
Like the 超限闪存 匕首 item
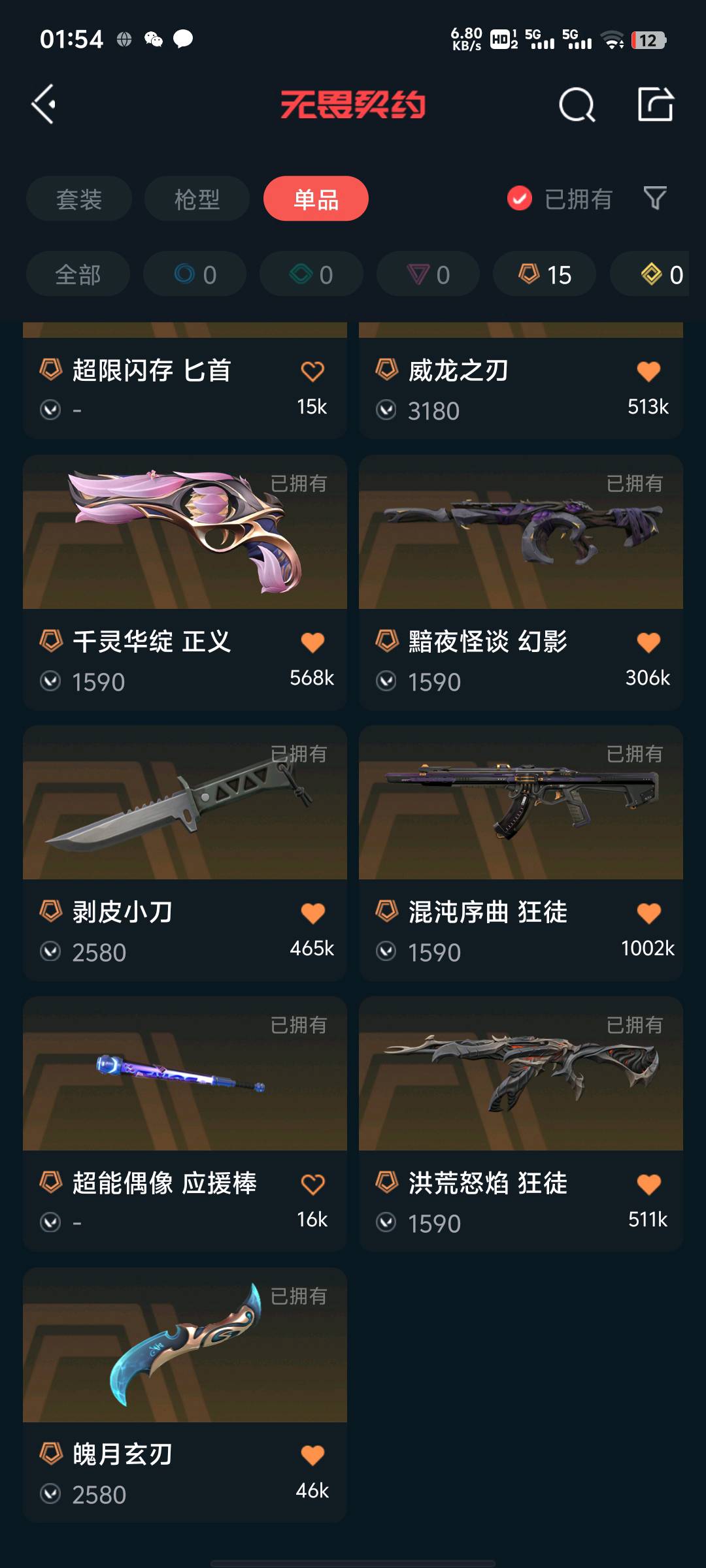pos(312,371)
